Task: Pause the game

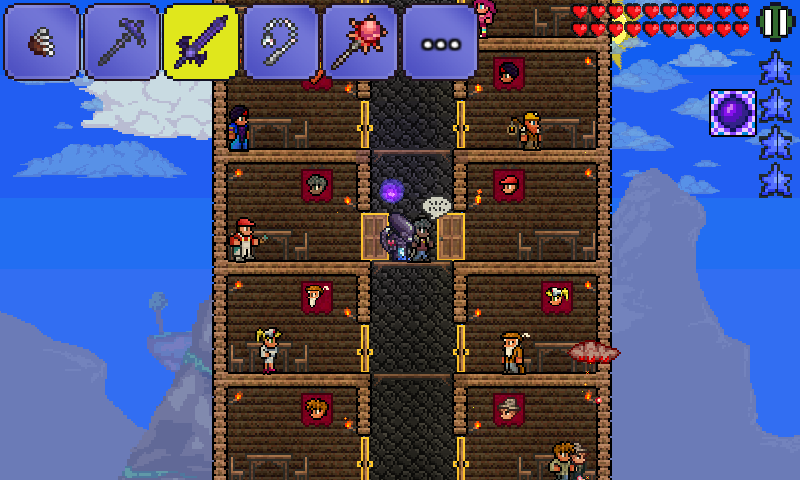Action: pos(775,20)
